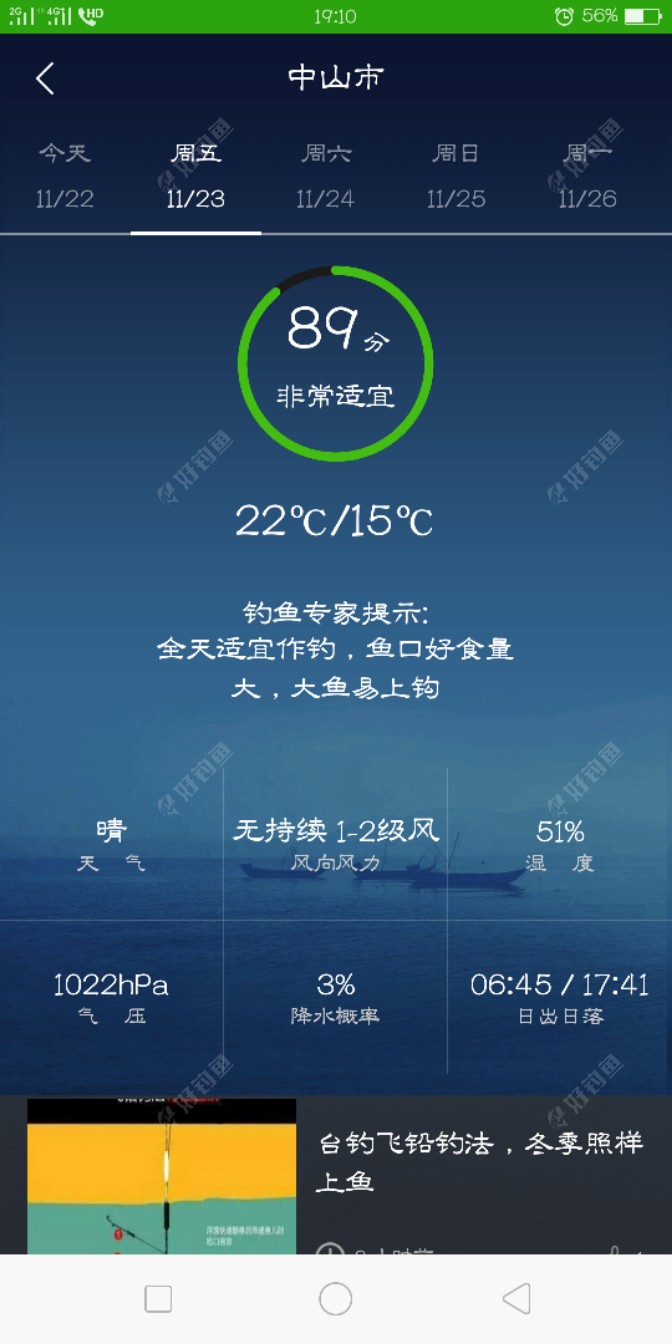Viewport: 672px width, 1344px height.
Task: Tap the system back triangle
Action: point(516,1299)
